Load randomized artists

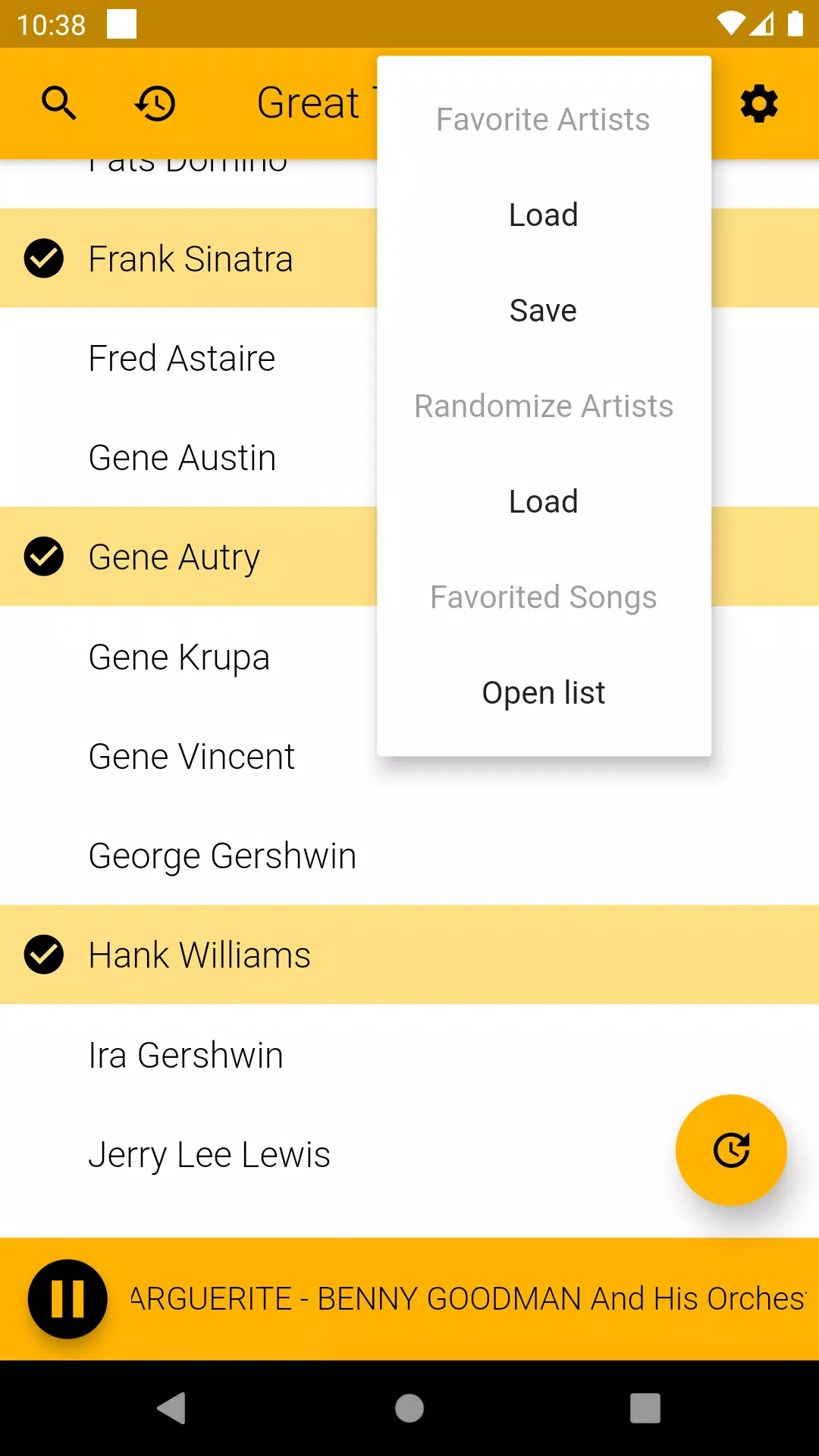(x=543, y=502)
